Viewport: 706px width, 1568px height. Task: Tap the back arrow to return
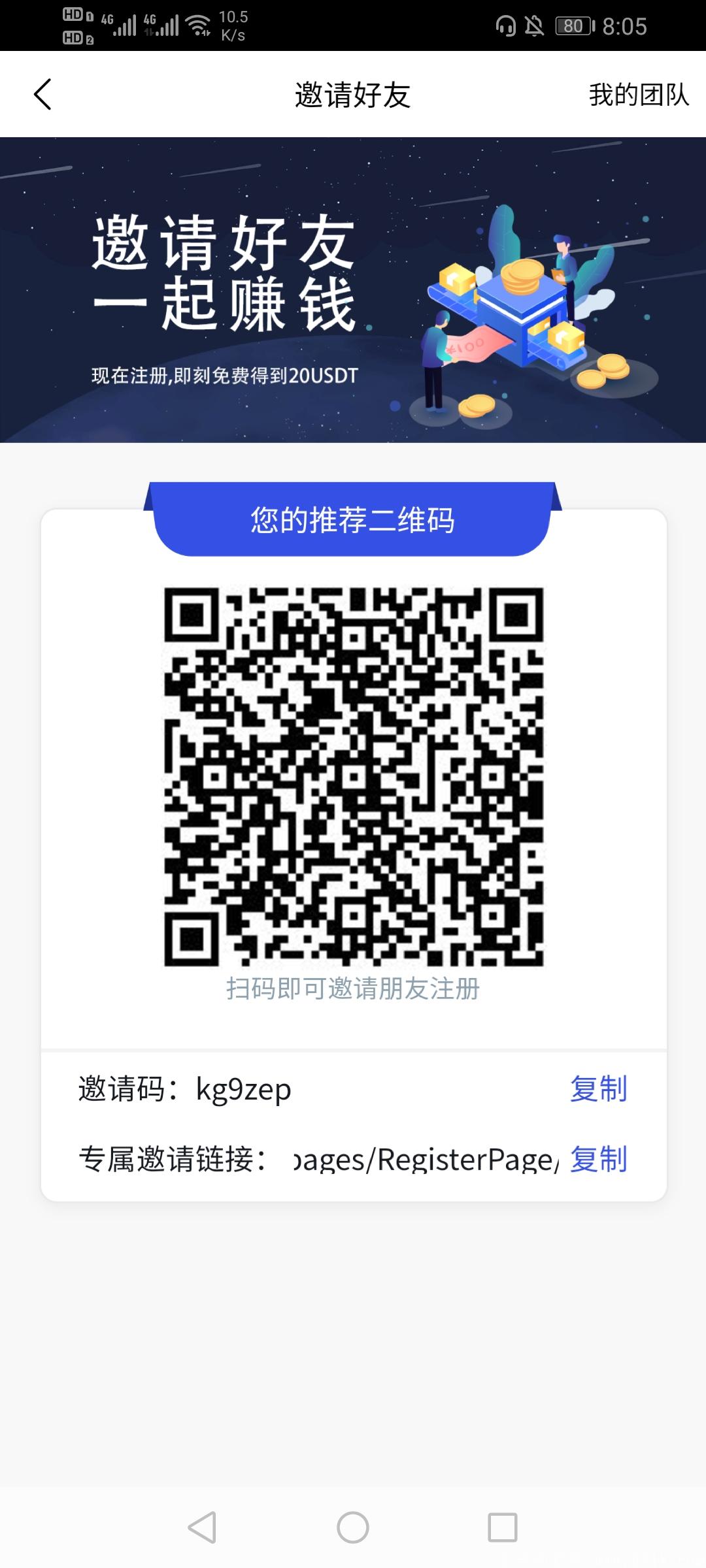pos(43,94)
